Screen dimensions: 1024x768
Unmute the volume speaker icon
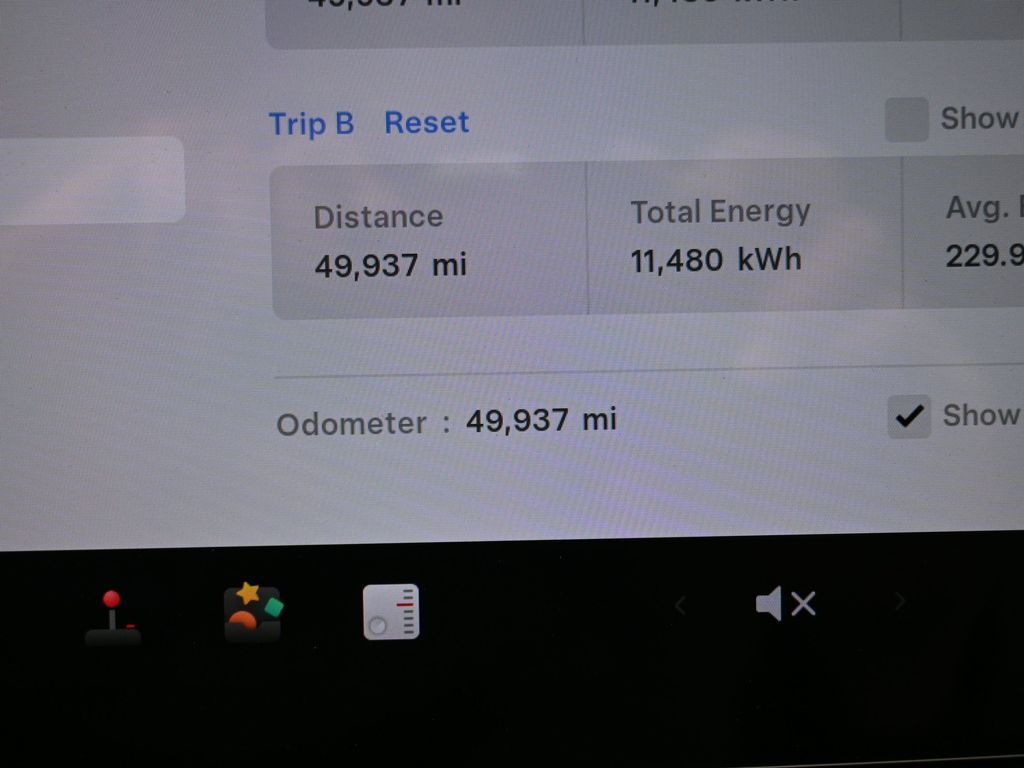[x=785, y=604]
